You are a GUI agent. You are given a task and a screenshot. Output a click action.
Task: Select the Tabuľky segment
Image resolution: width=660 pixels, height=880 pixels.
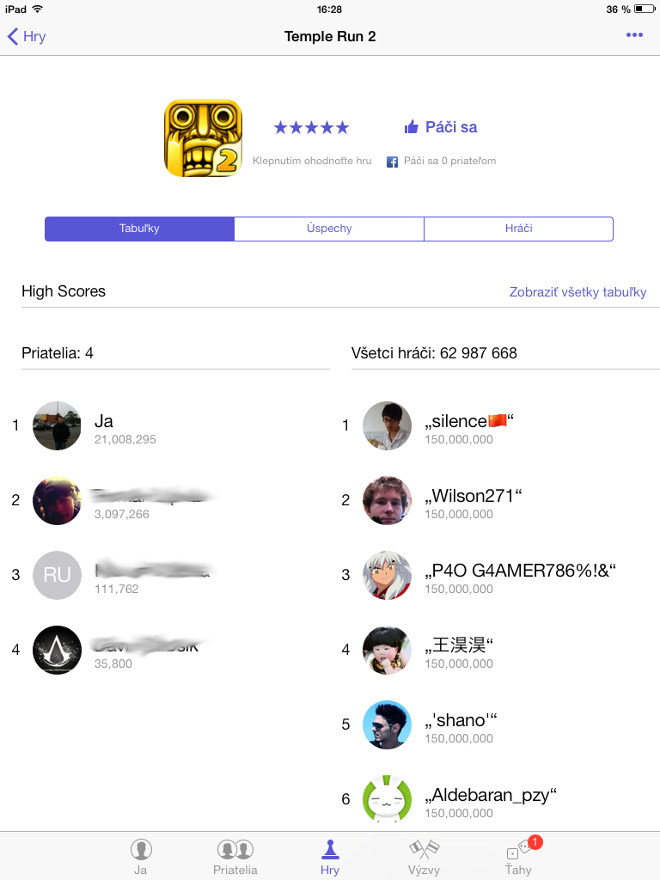[139, 229]
